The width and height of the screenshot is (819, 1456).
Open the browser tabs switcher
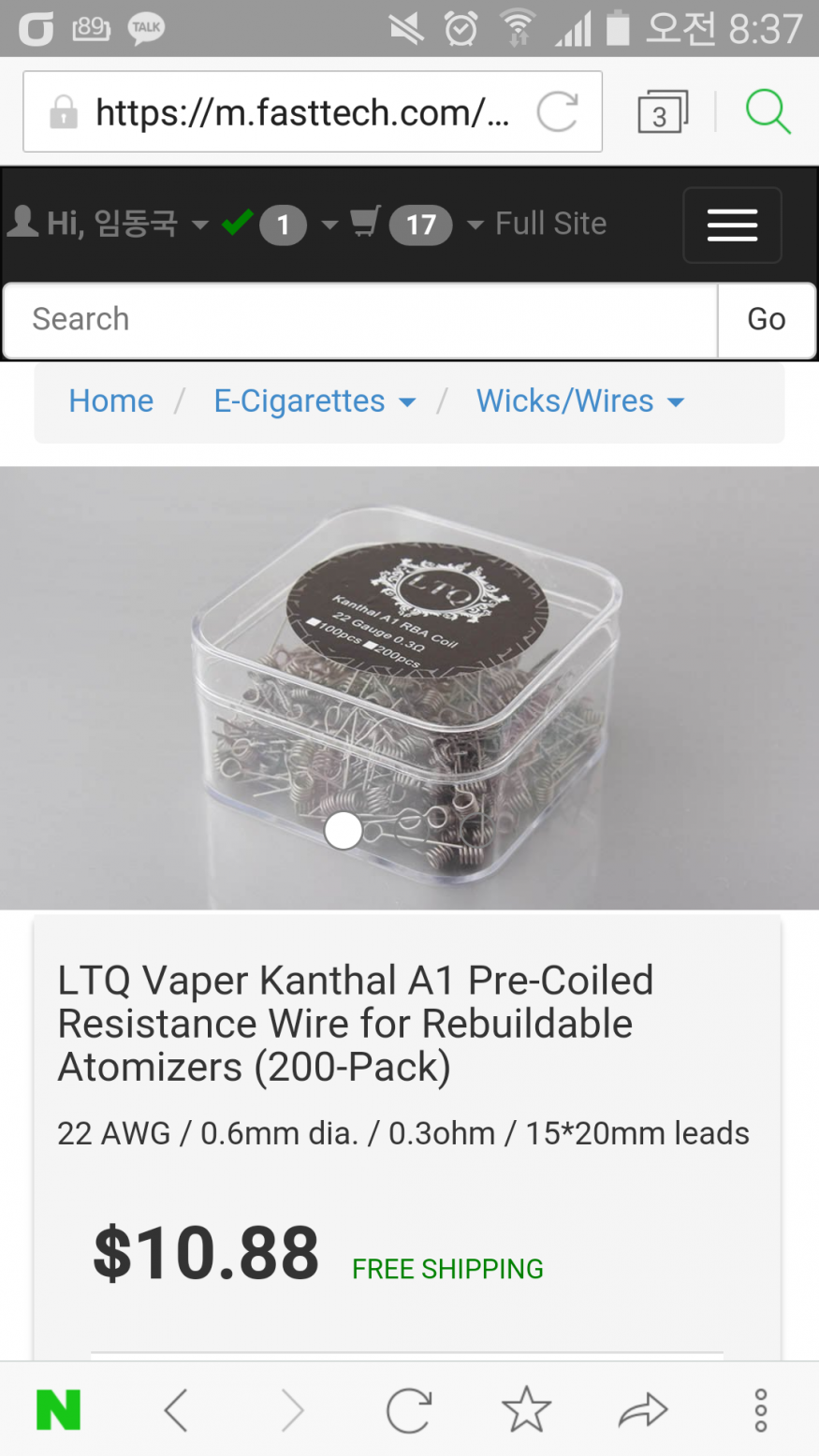pos(662,113)
